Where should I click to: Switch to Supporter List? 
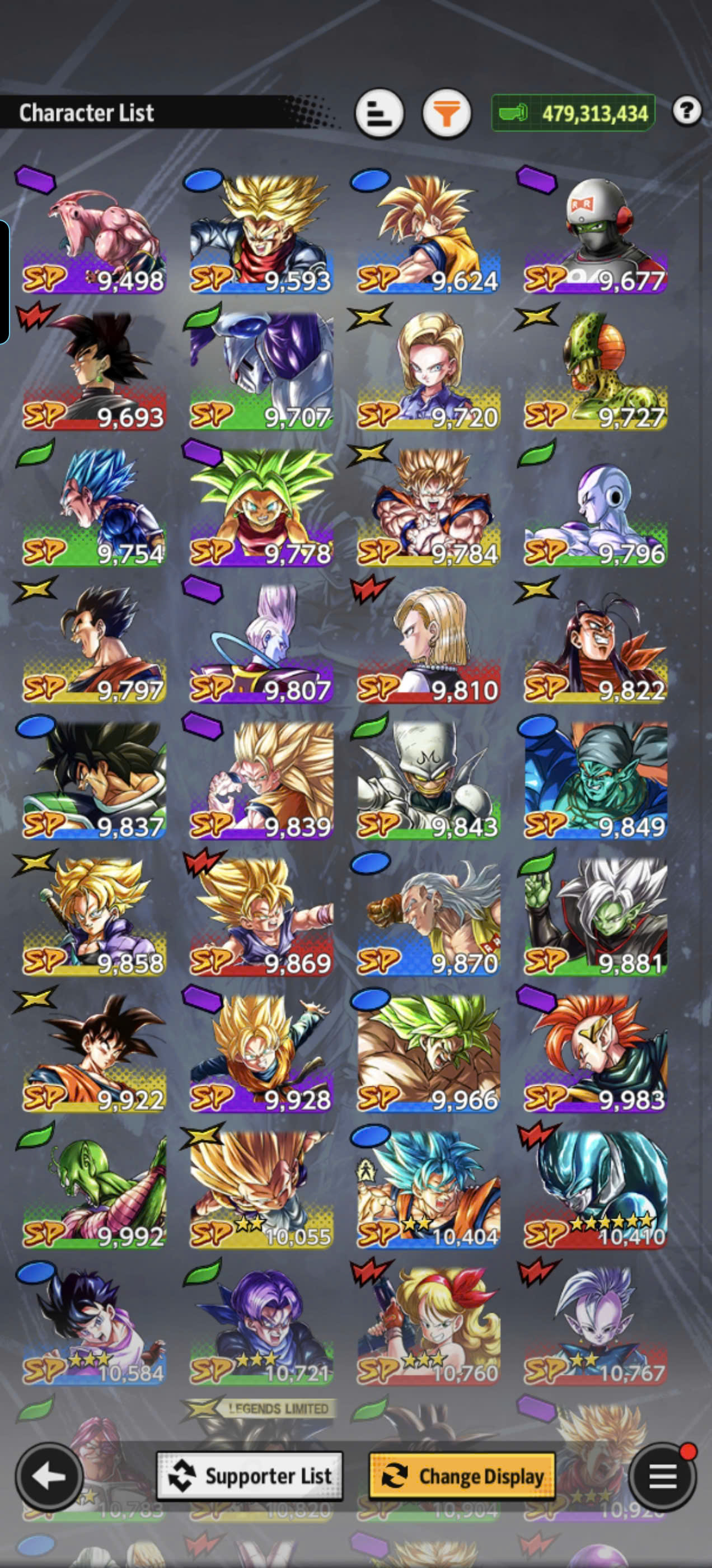(250, 1476)
